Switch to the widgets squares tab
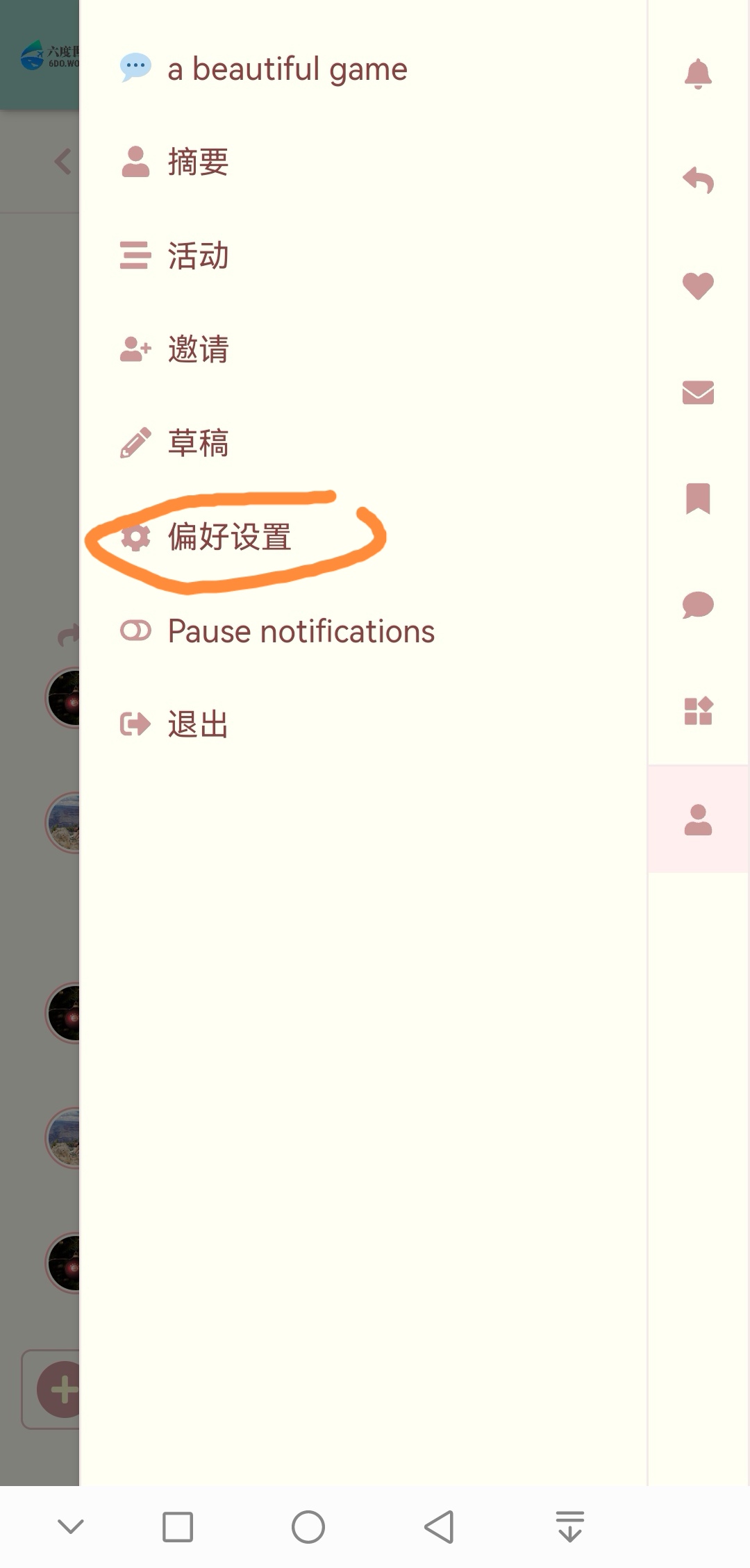This screenshot has height=1568, width=750. pyautogui.click(x=699, y=711)
